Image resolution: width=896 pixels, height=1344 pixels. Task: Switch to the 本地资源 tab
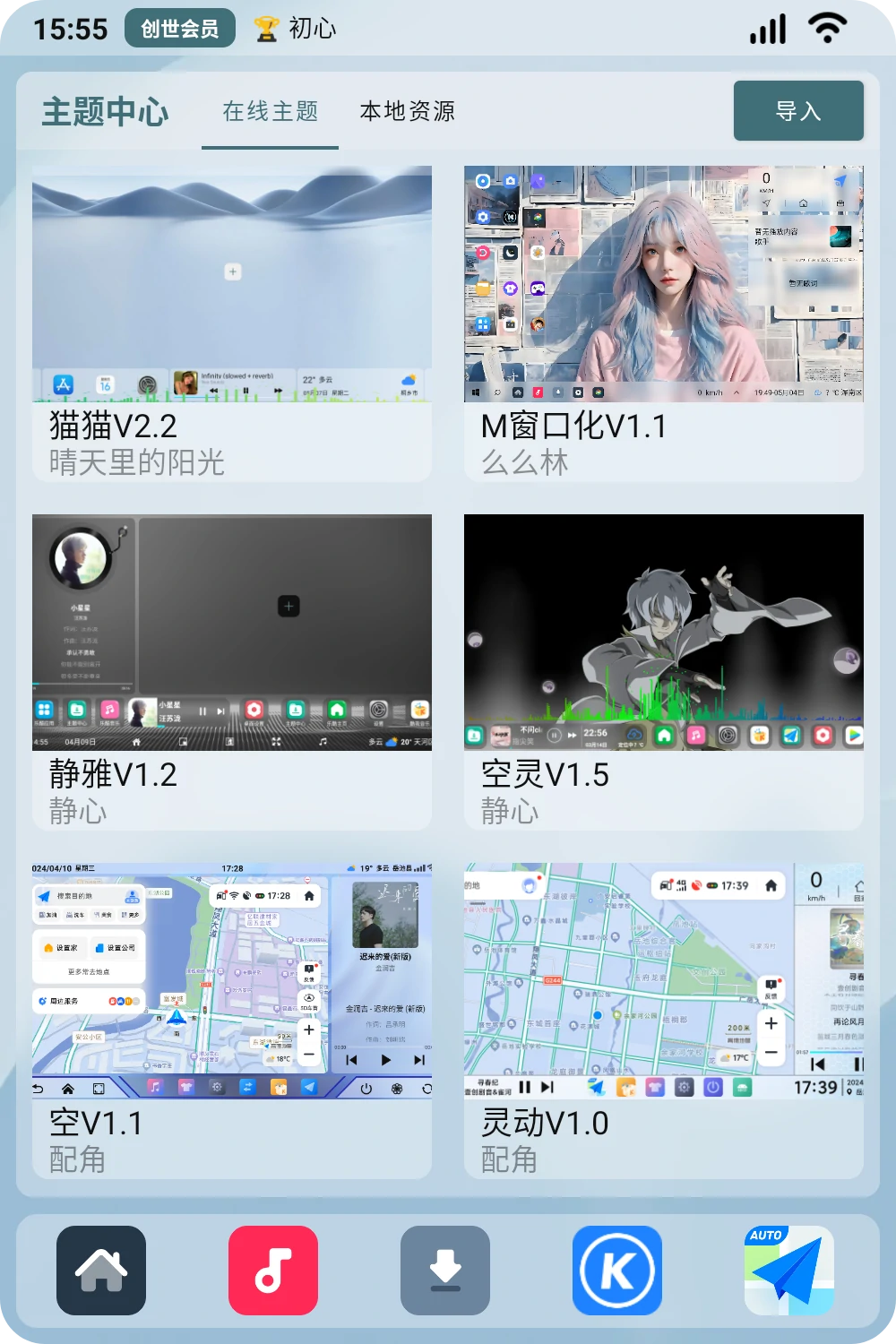point(408,112)
